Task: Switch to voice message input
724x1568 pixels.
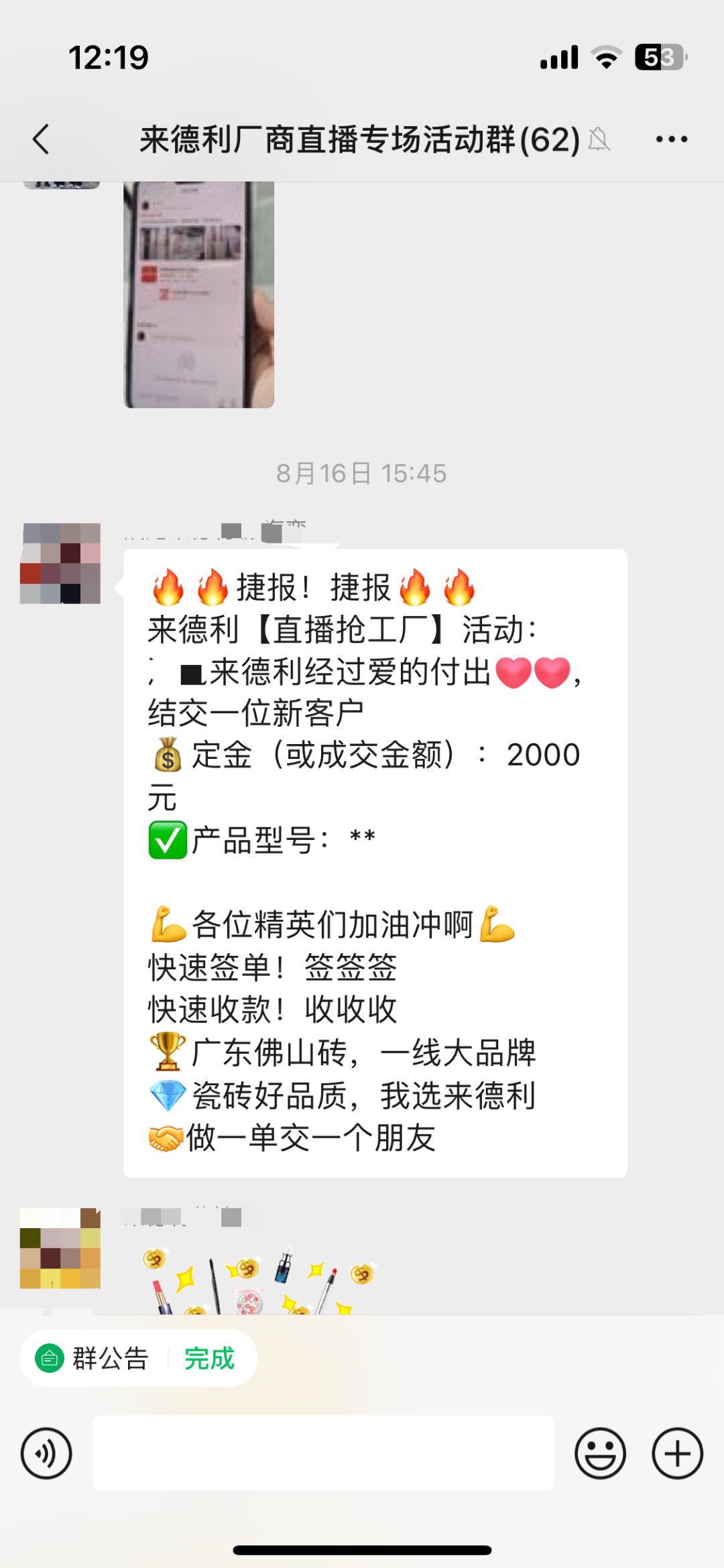Action: point(46,1453)
